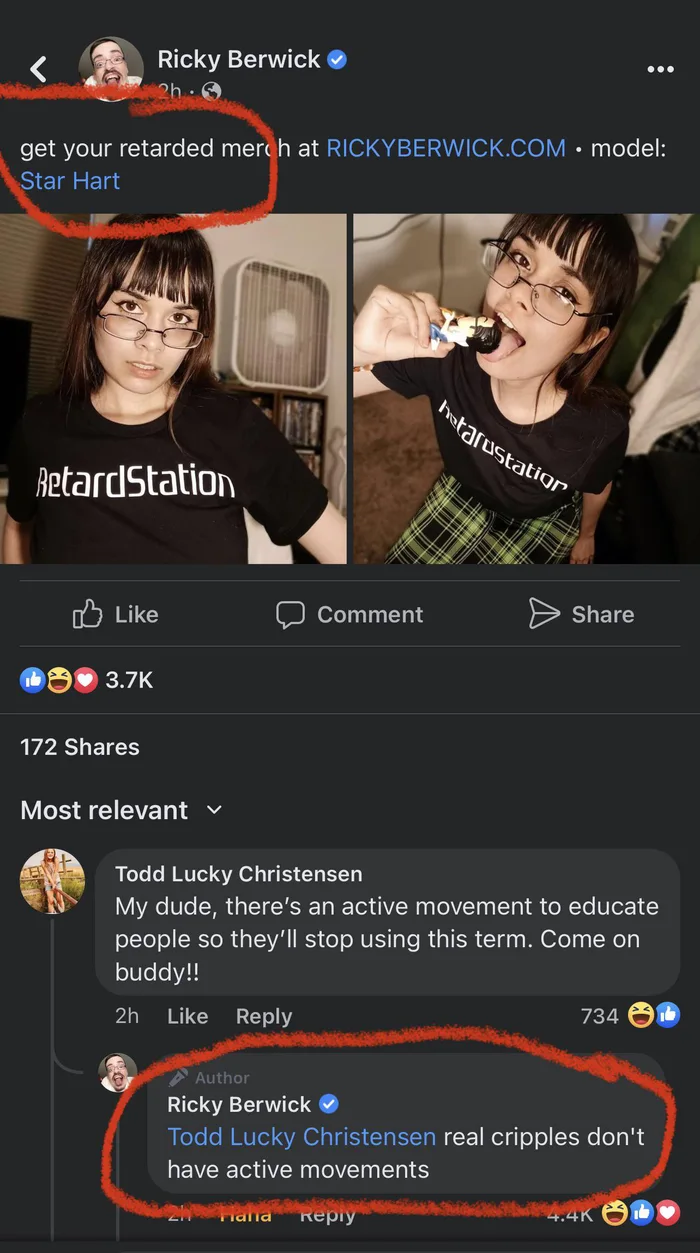Comment on the post
This screenshot has height=1253, width=700.
pos(350,614)
